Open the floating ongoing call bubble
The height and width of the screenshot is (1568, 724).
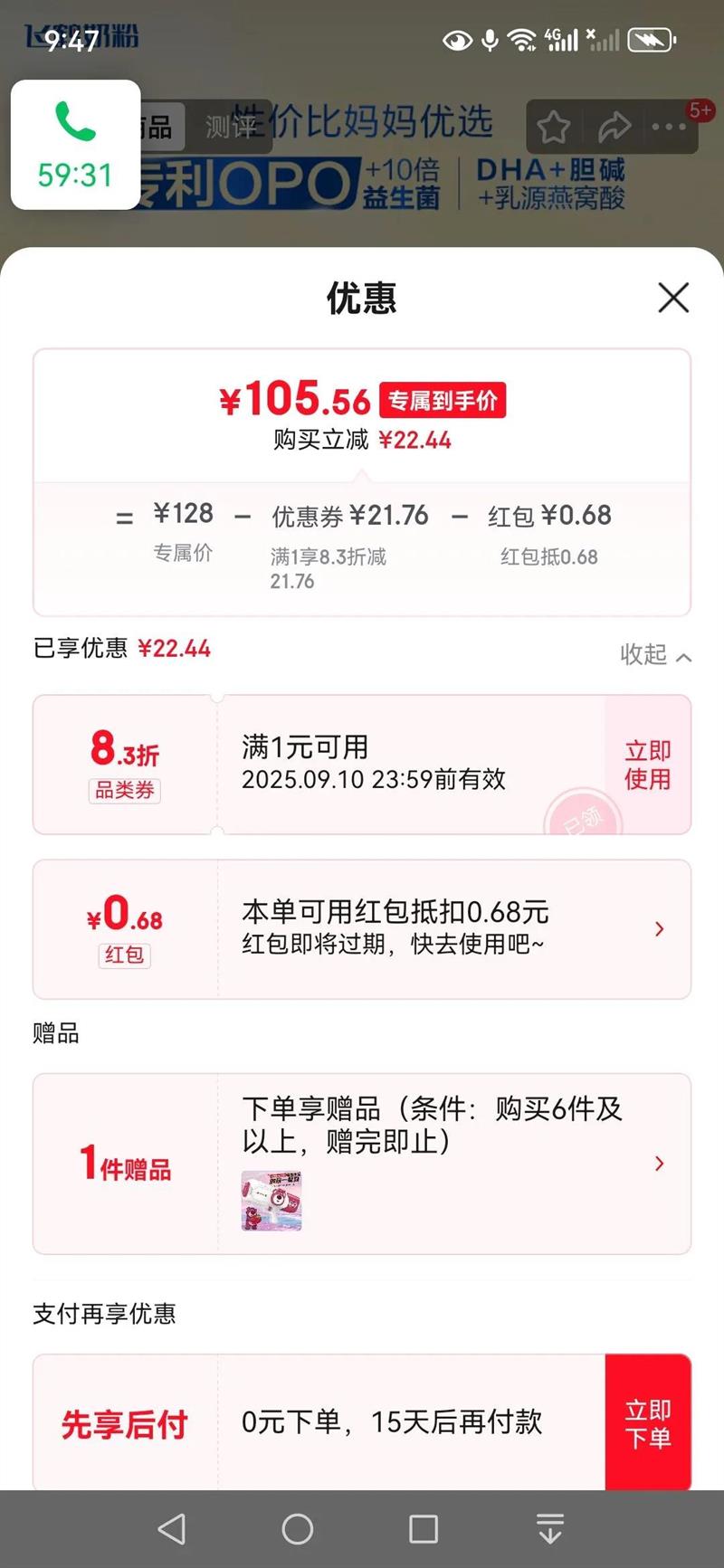[x=76, y=145]
